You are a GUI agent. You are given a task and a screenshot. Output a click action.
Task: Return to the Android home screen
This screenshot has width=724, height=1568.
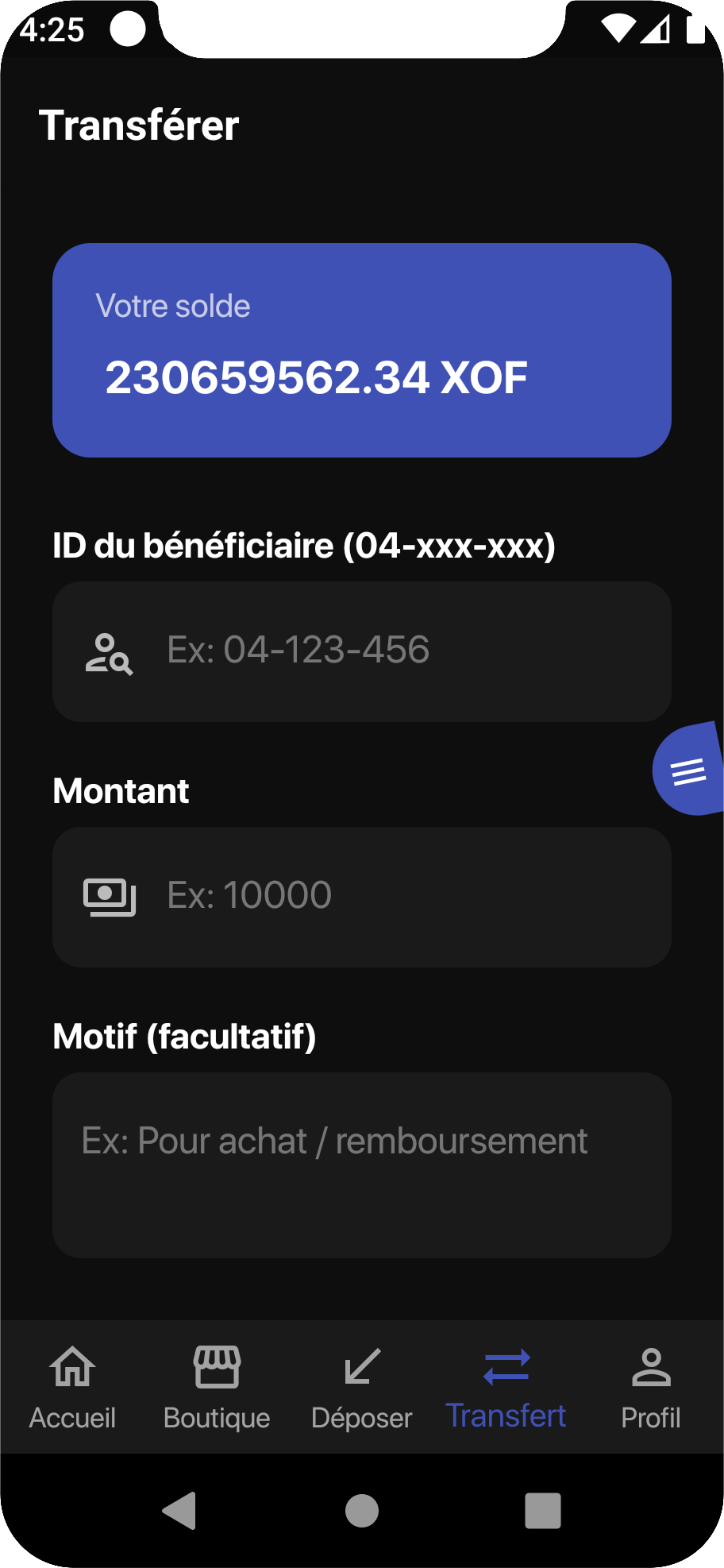tap(362, 1510)
